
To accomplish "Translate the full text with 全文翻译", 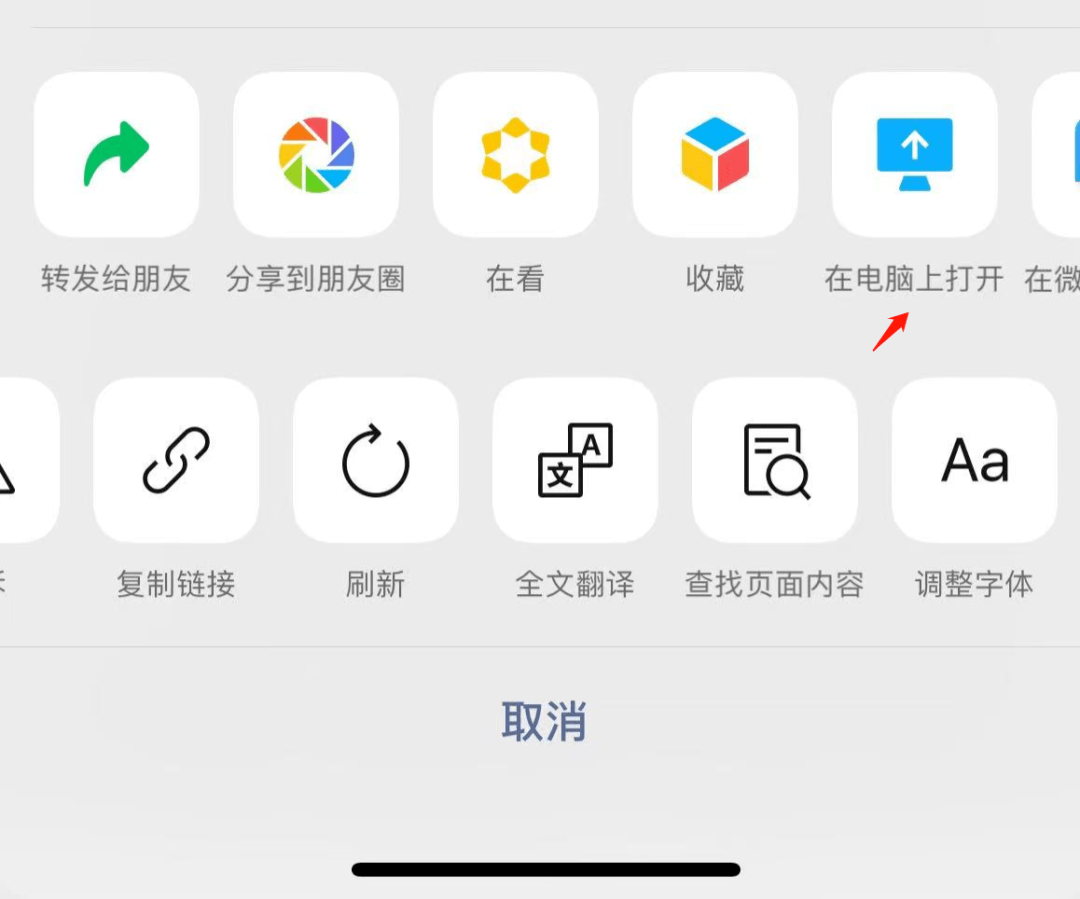I will 575,461.
